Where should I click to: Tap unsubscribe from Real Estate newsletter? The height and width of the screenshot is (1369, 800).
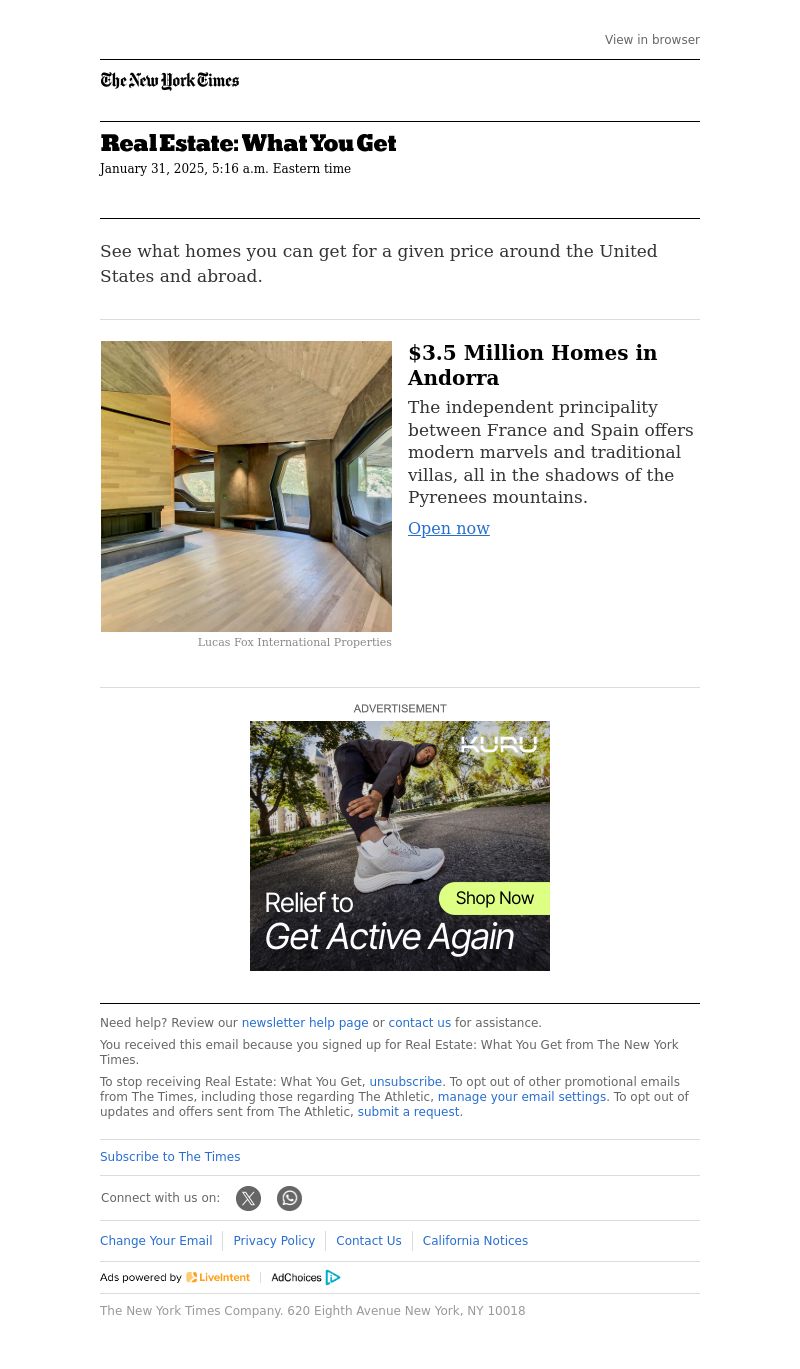tap(405, 1082)
